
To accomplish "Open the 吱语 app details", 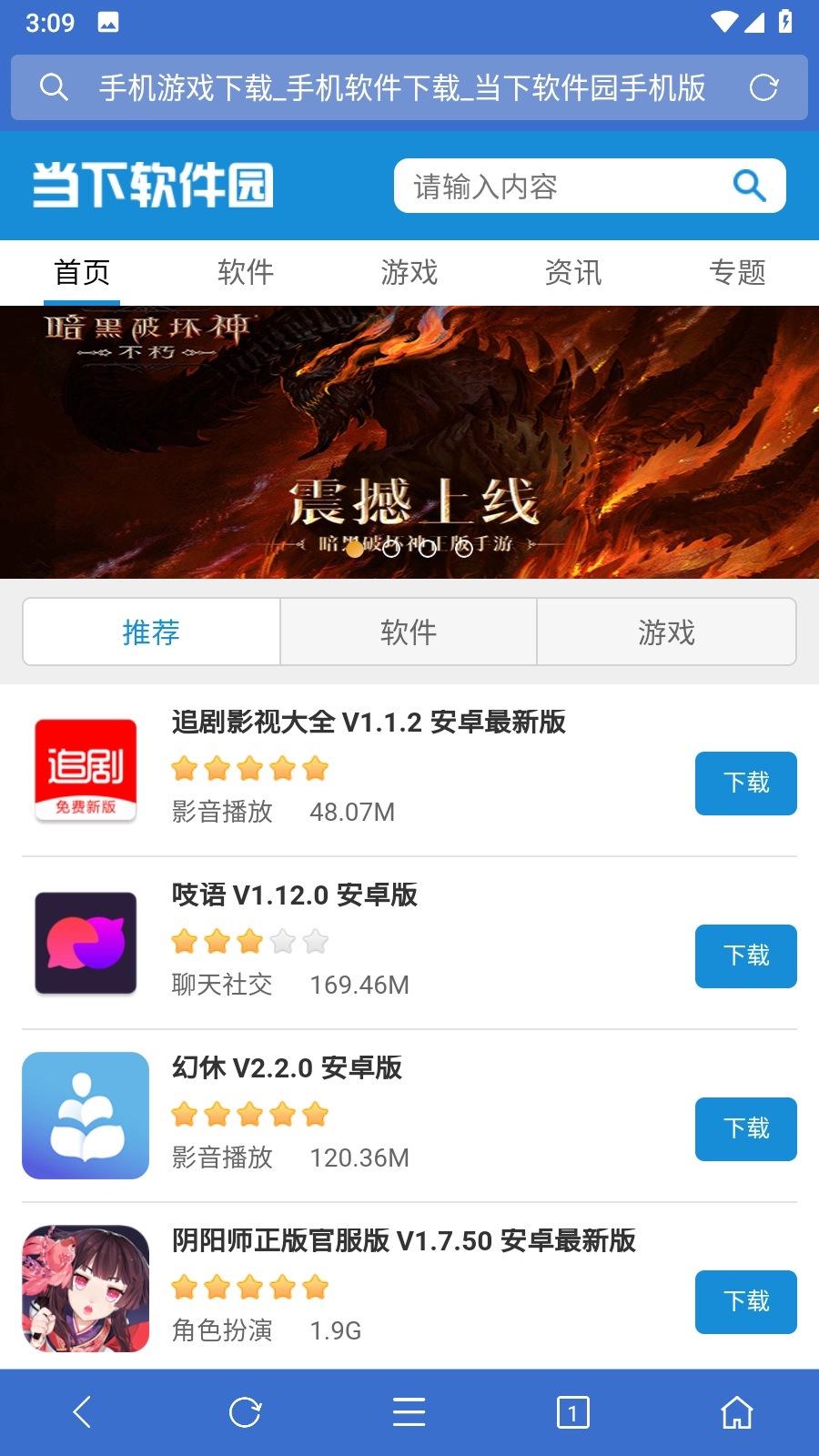I will (294, 895).
